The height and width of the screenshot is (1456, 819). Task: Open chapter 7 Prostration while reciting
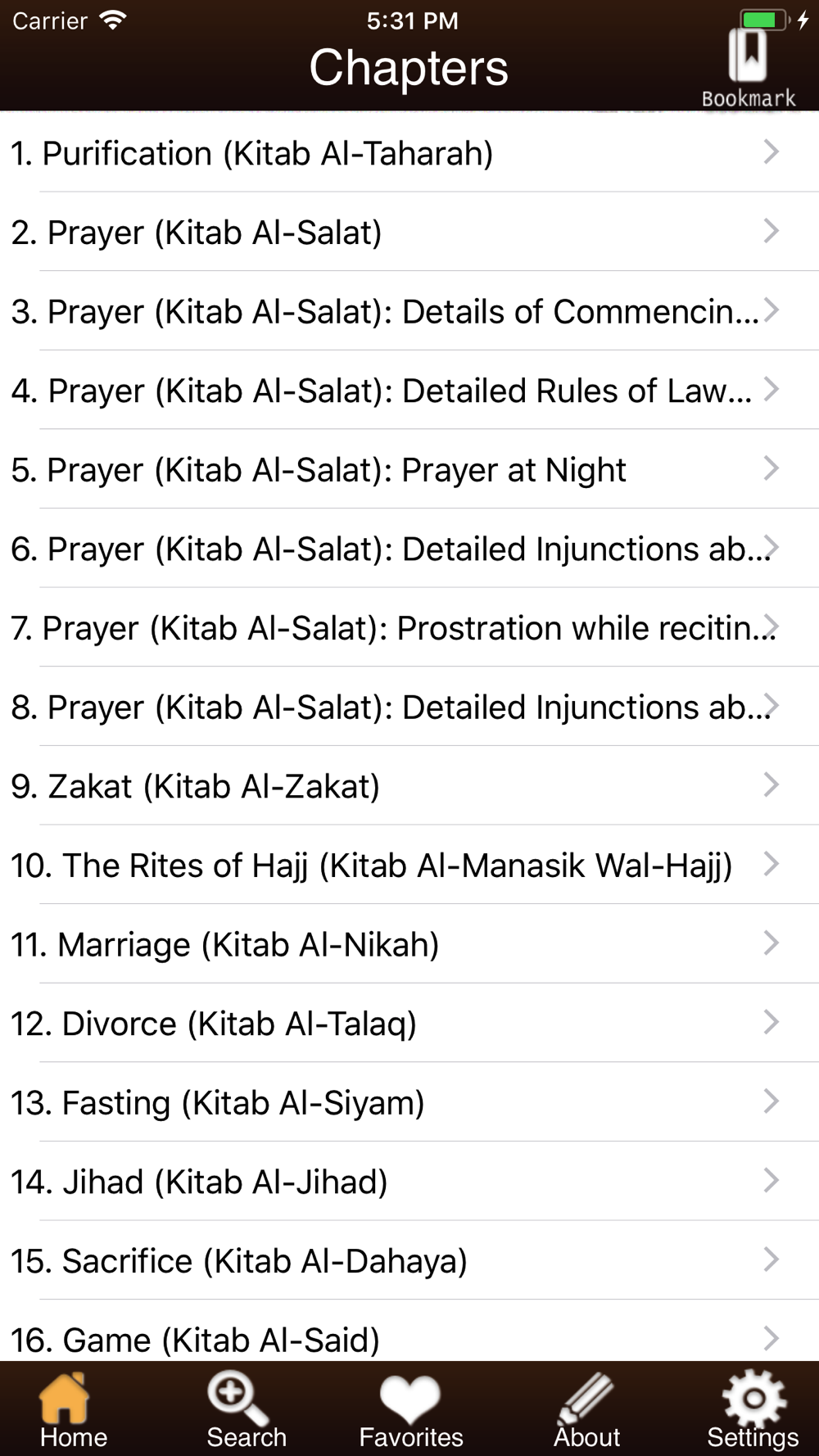click(409, 628)
